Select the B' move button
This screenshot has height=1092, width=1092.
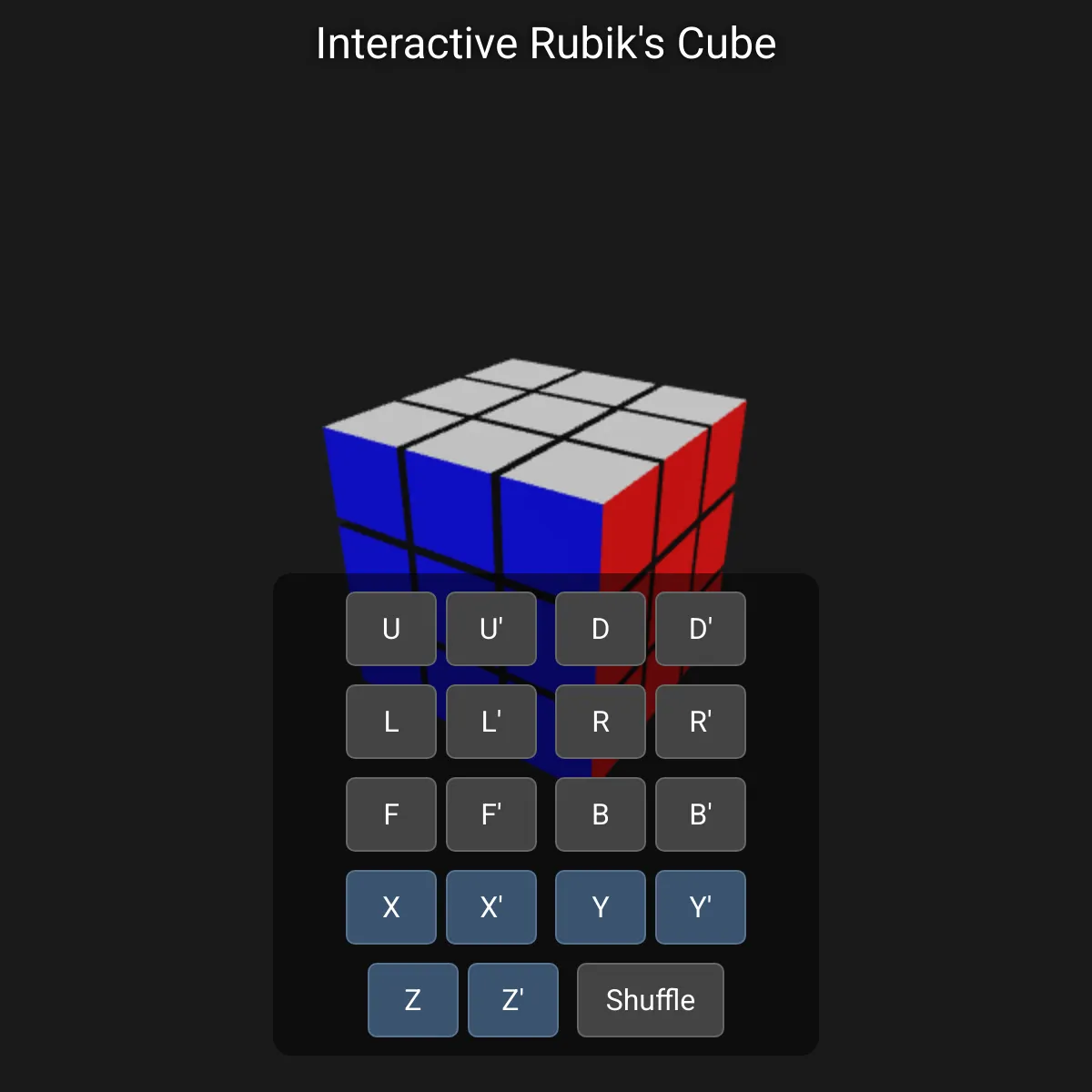(x=701, y=814)
